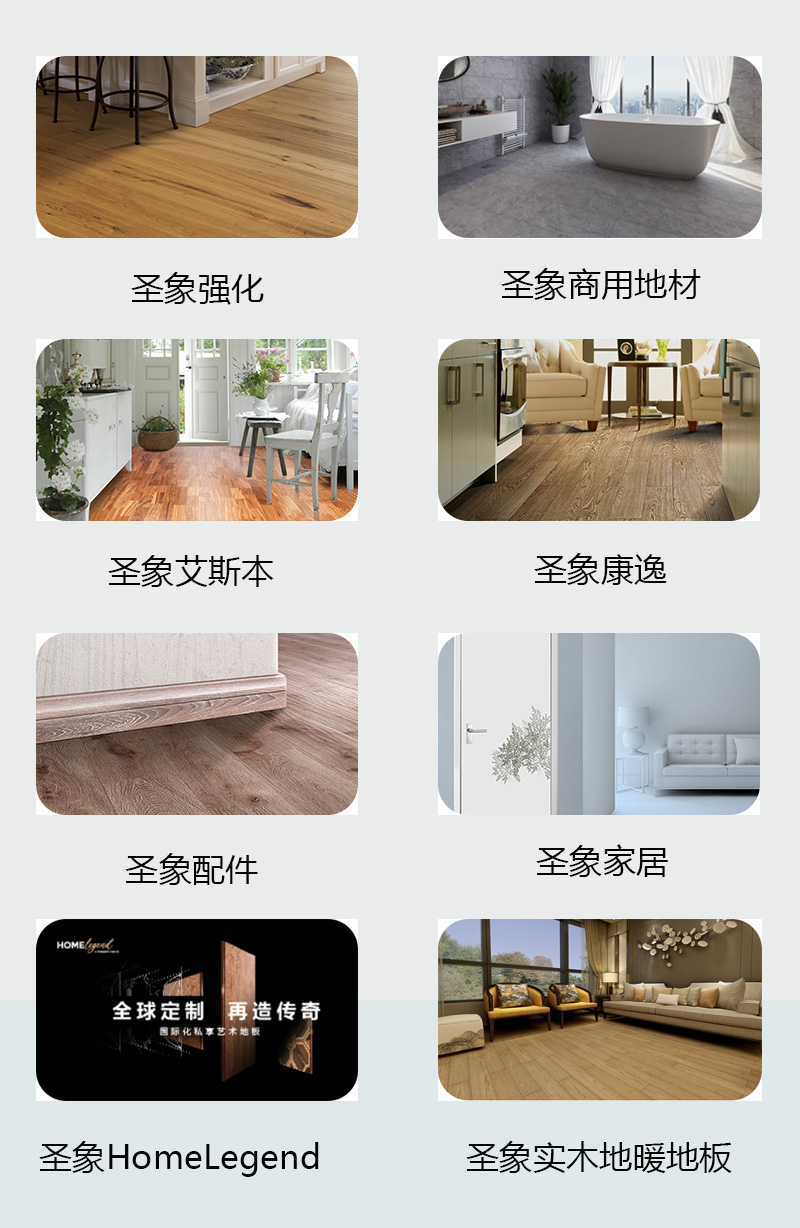Select the 圣象艾斯本 tile

197,430
